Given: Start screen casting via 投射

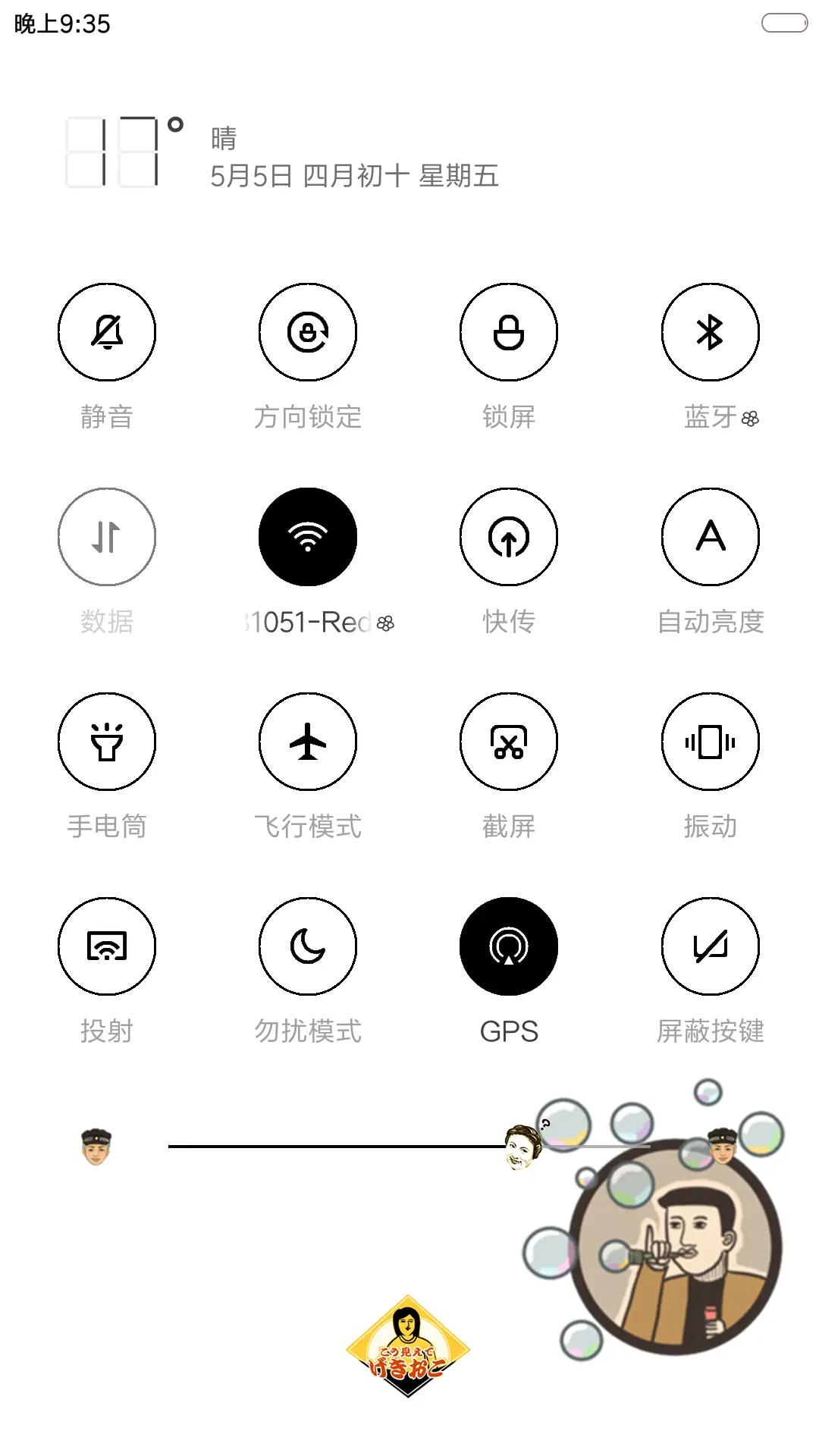Looking at the screenshot, I should (106, 946).
